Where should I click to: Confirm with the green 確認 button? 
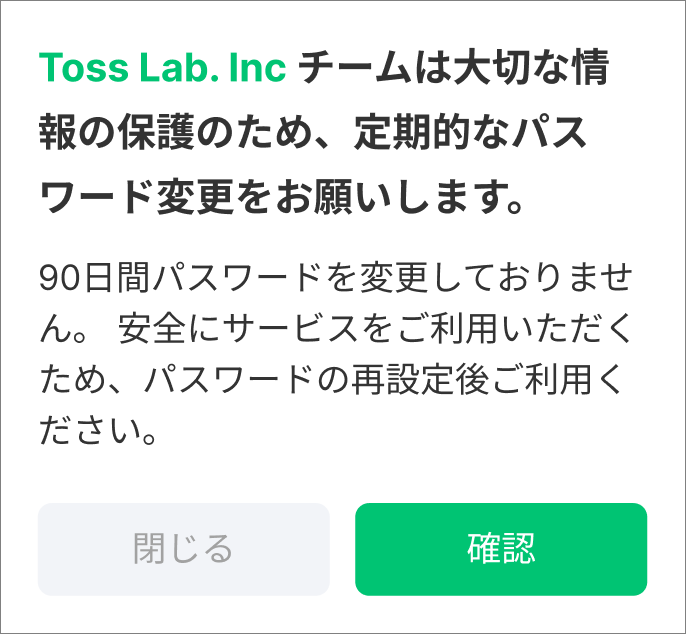click(501, 549)
